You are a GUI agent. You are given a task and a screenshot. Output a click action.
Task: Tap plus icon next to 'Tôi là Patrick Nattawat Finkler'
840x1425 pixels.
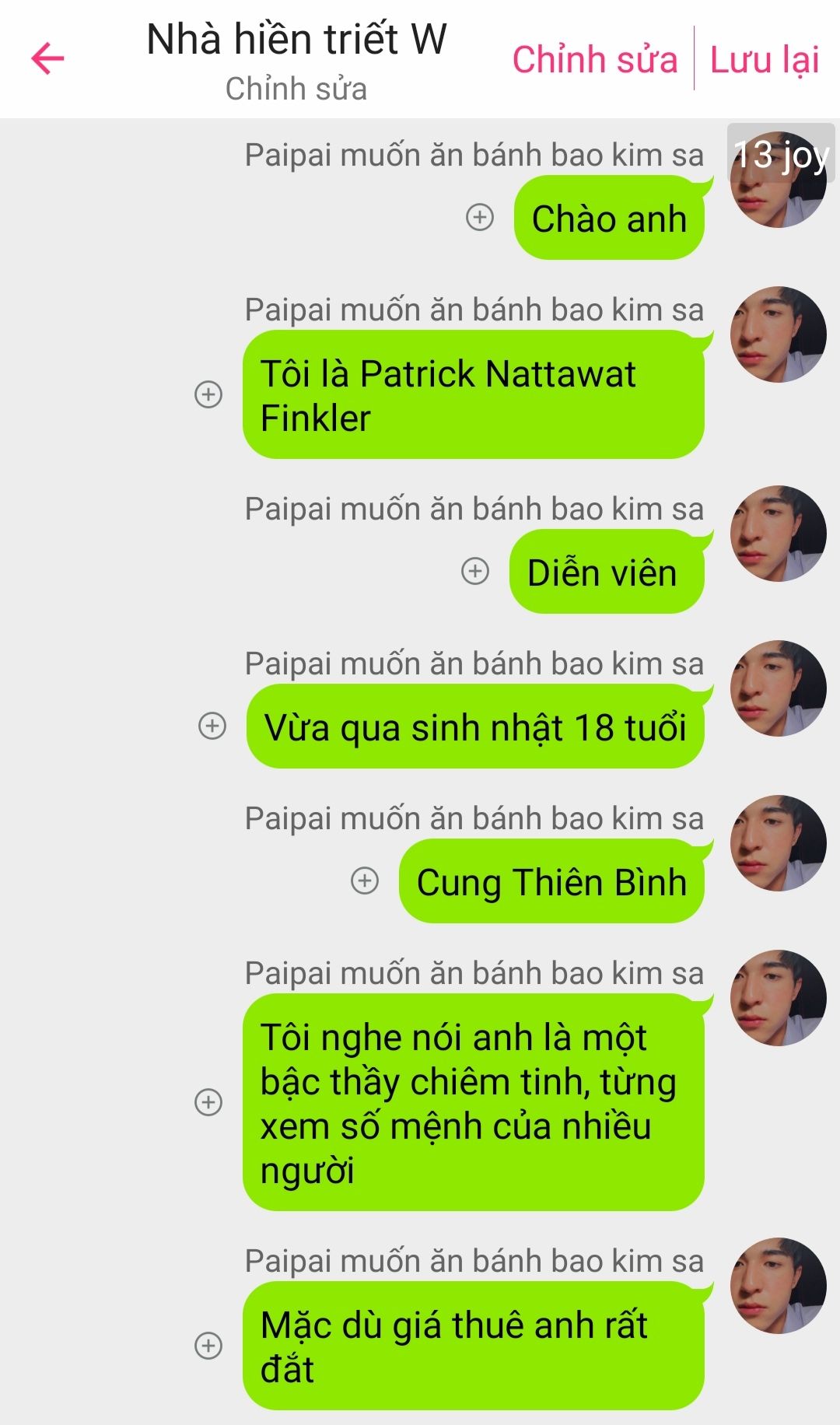point(208,394)
